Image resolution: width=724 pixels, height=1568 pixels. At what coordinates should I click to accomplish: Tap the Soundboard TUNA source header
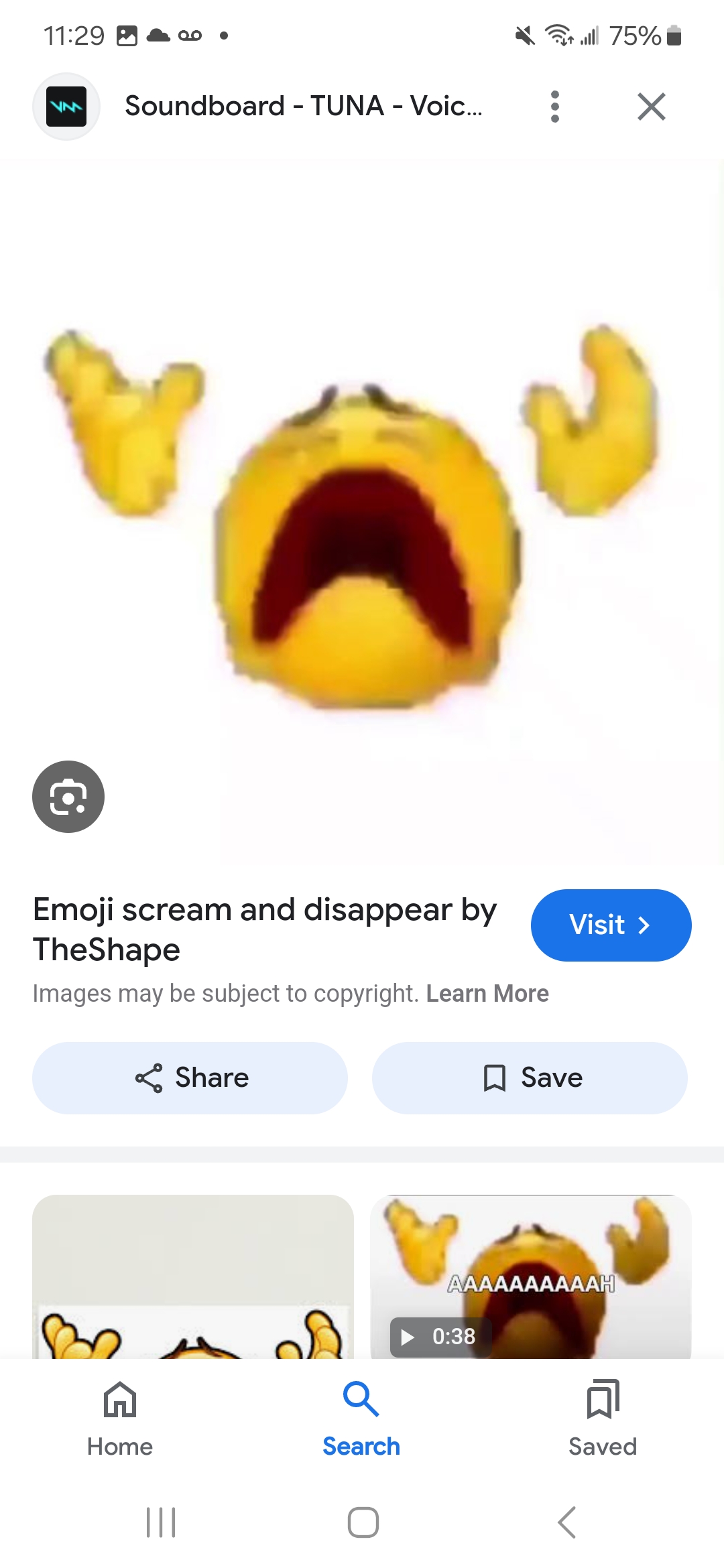[x=302, y=107]
